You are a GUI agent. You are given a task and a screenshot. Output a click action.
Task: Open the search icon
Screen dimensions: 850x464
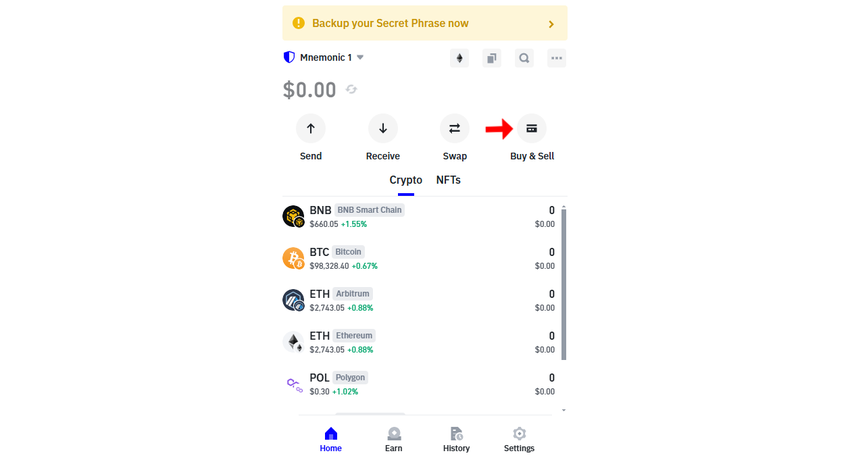click(x=524, y=58)
